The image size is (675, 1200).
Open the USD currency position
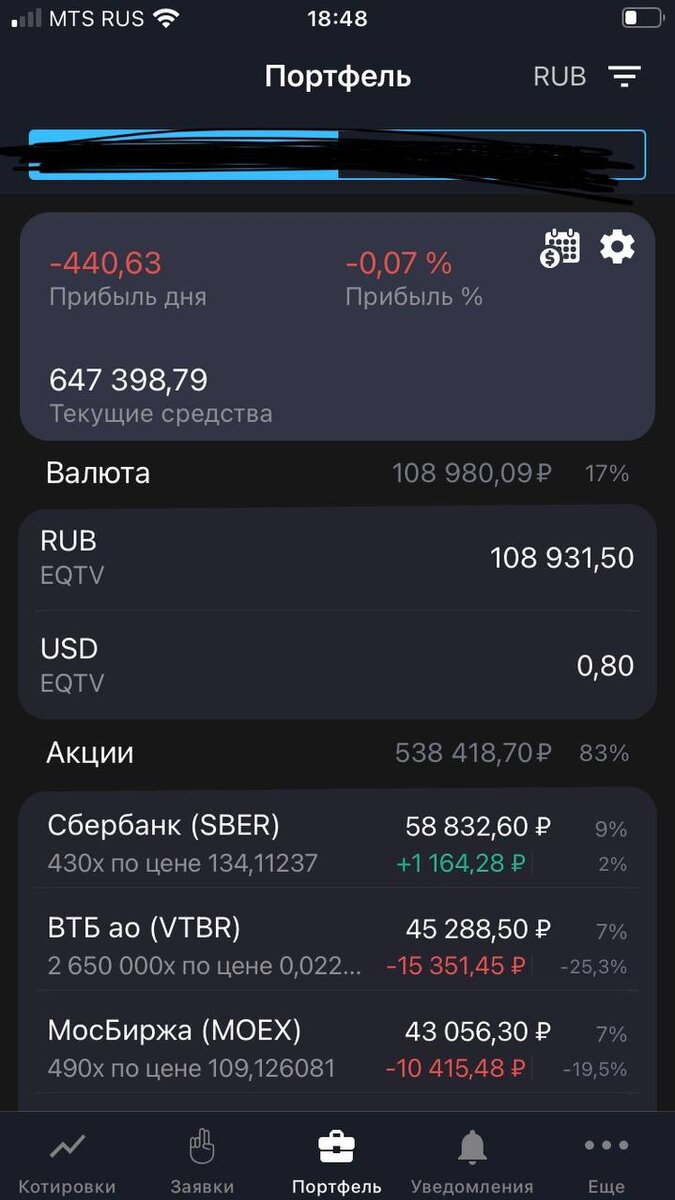tap(337, 665)
